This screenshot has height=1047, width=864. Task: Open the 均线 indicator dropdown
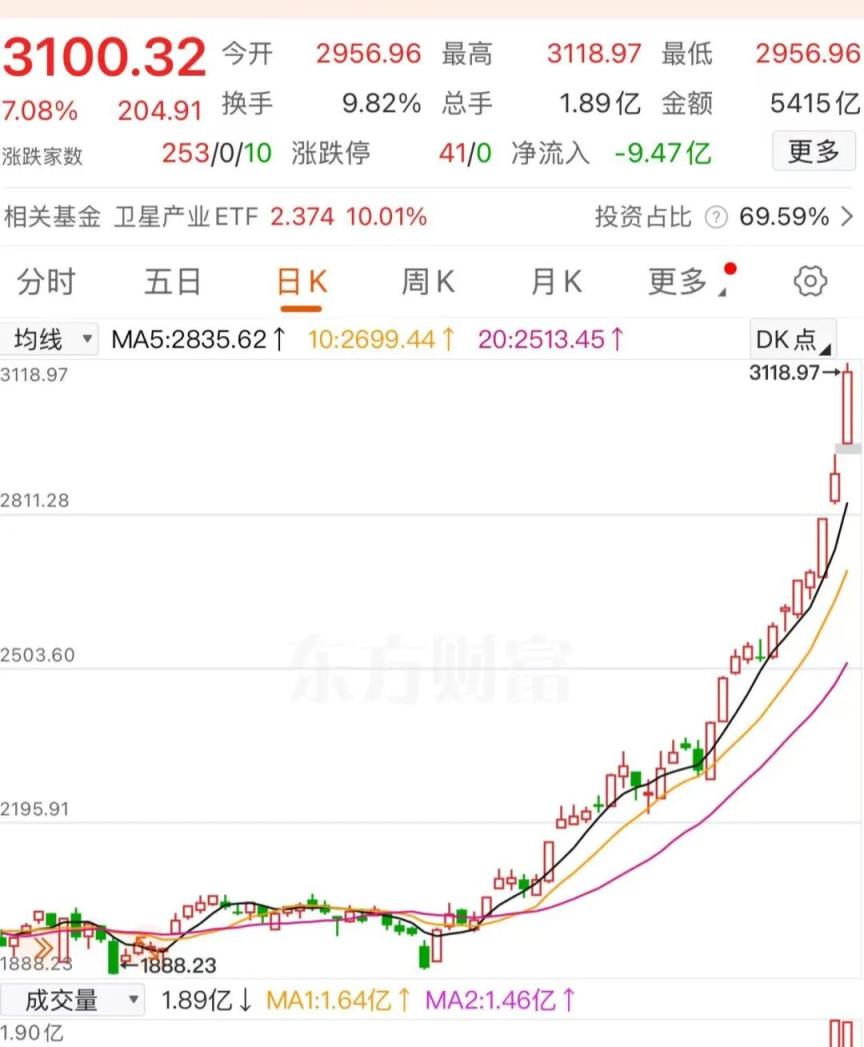coord(50,339)
